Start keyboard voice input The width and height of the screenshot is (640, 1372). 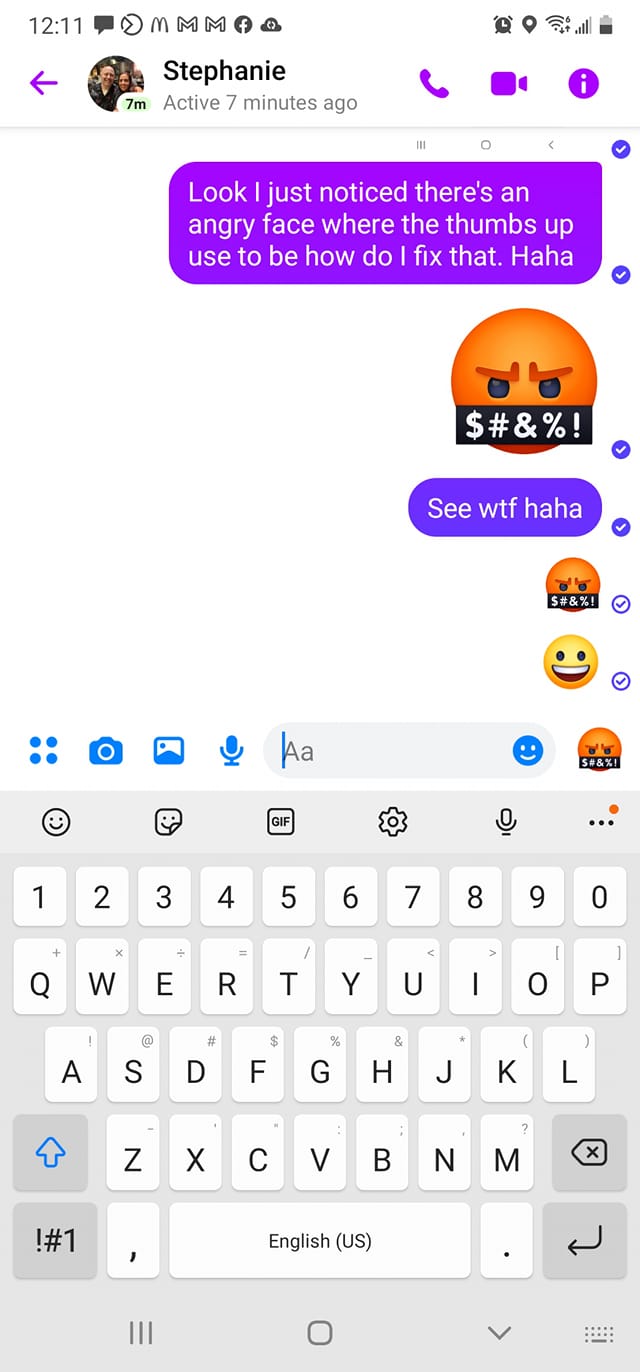(x=506, y=822)
